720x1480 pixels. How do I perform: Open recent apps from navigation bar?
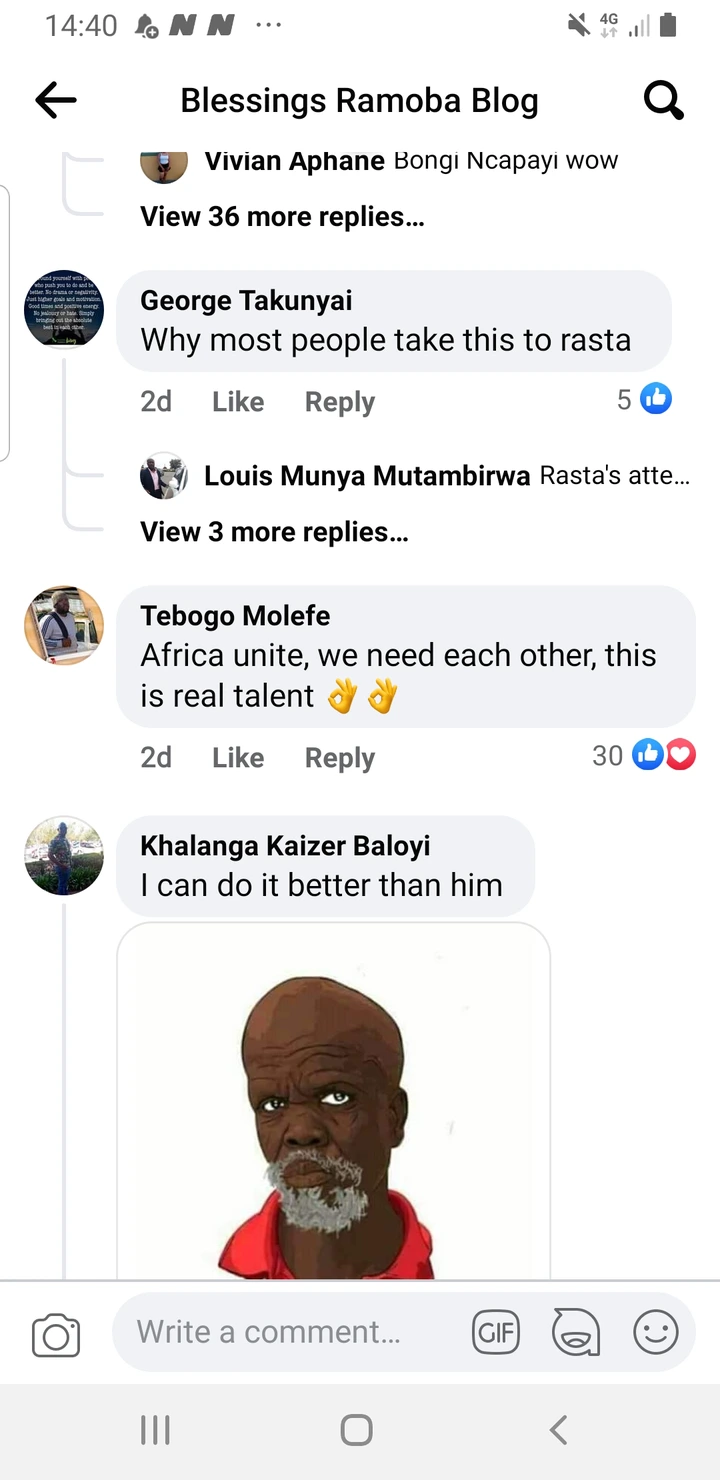point(155,1430)
